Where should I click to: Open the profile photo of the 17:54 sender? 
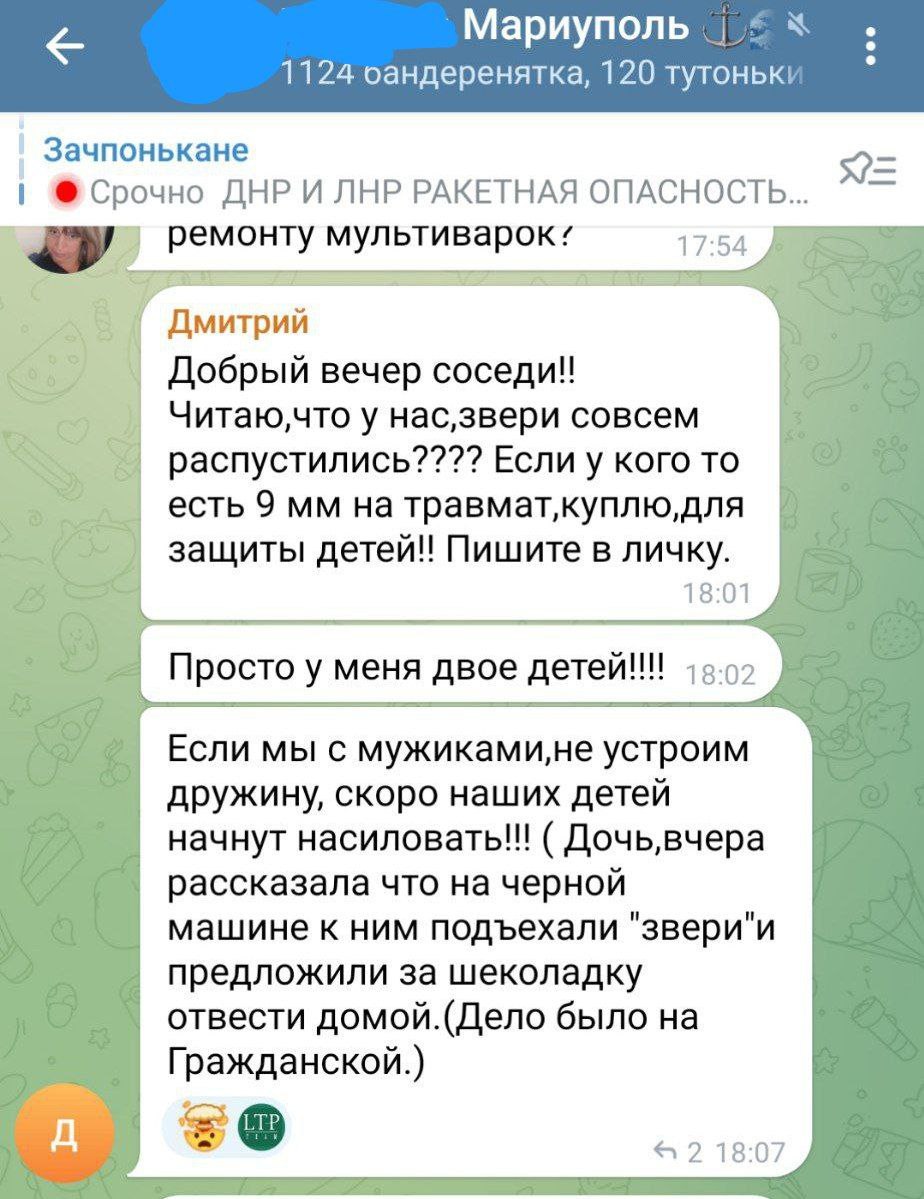point(66,243)
